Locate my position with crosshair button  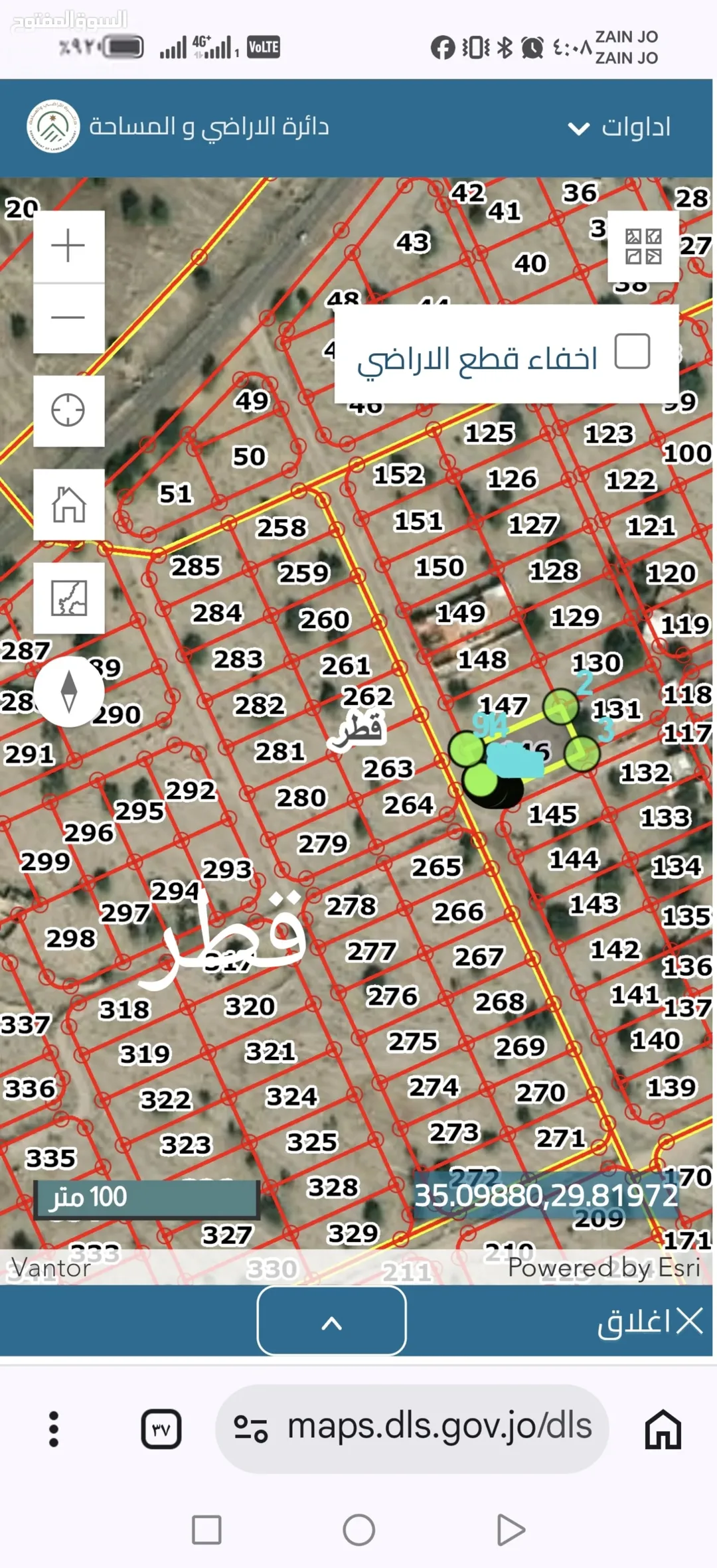coord(68,410)
